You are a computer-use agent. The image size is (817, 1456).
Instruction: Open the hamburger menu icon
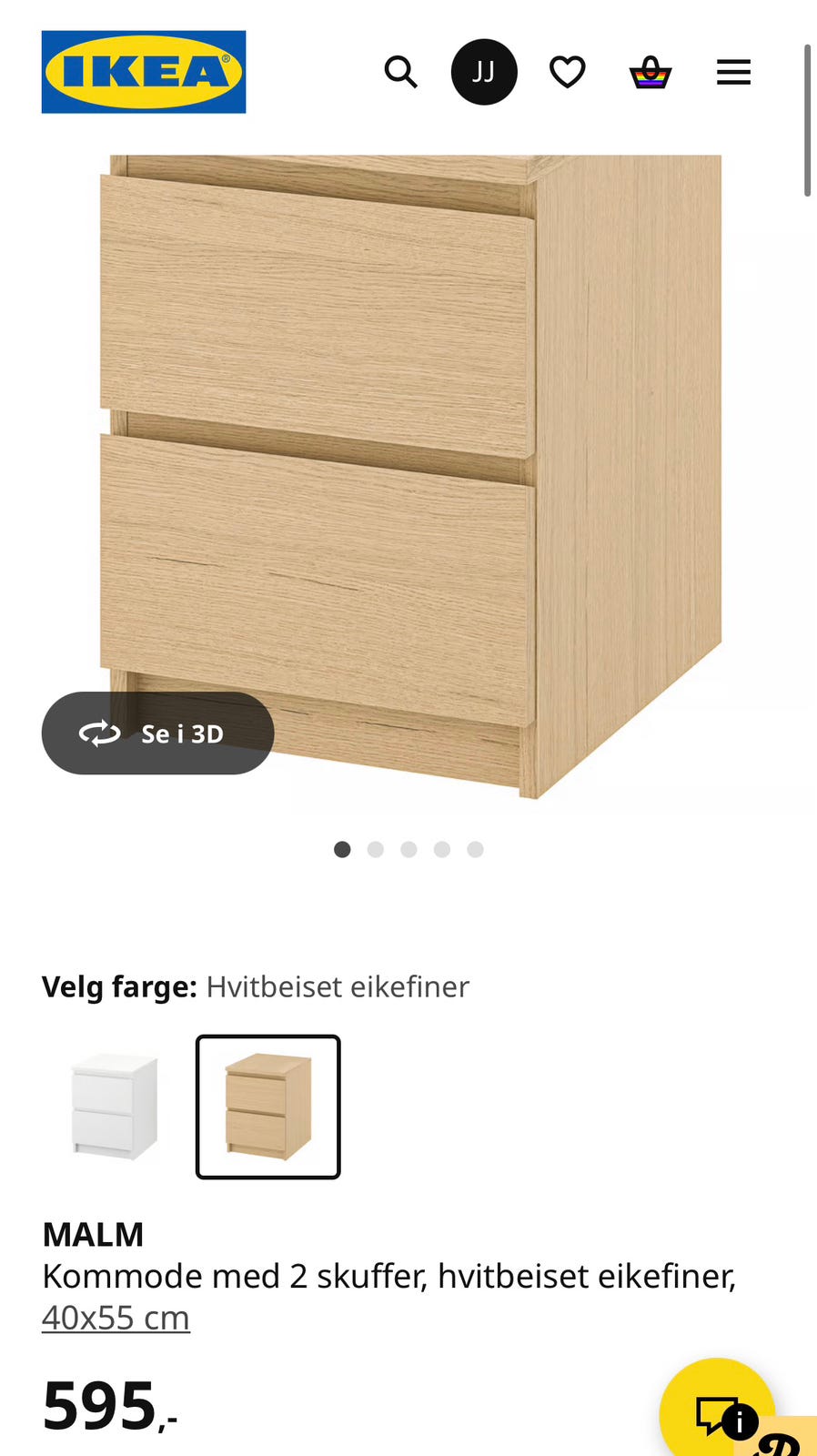733,73
